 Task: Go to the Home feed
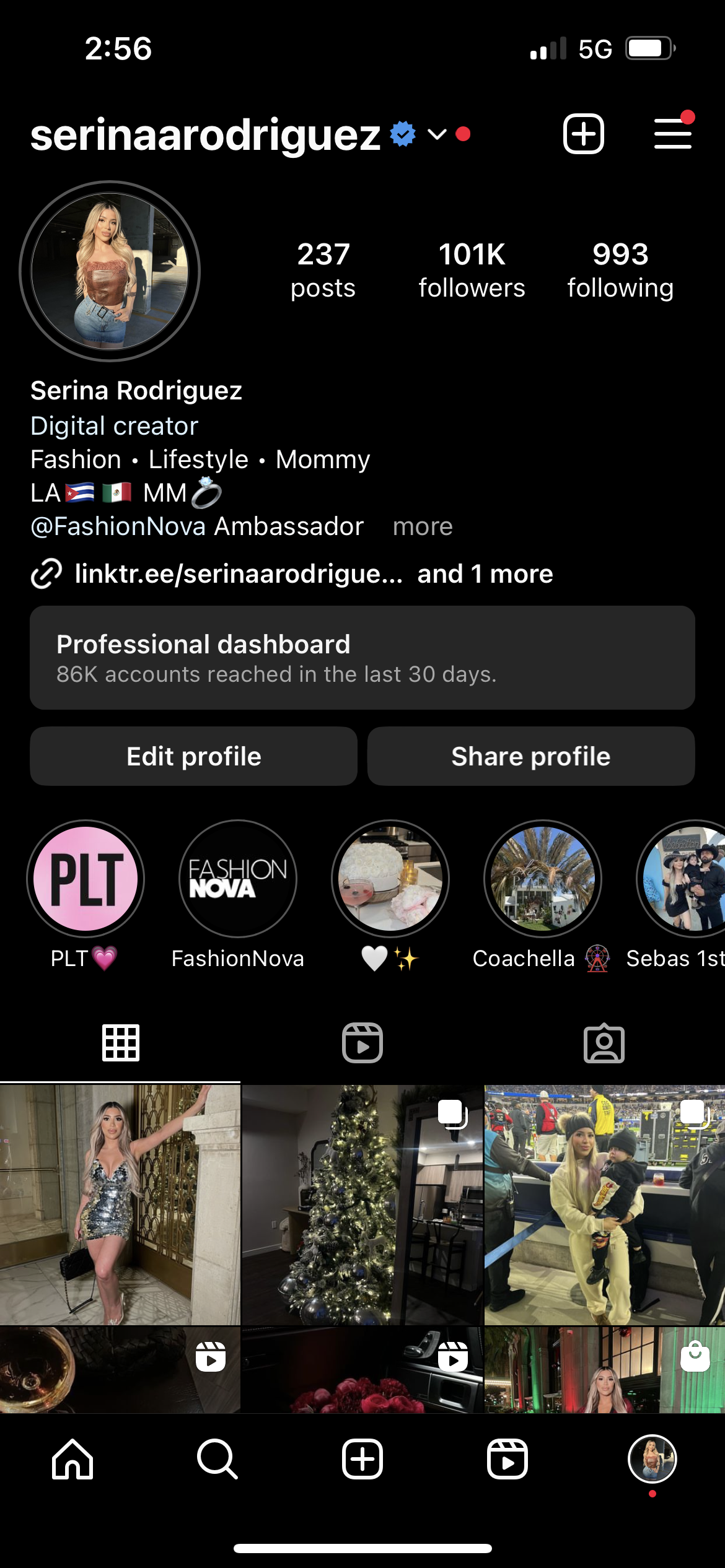(x=72, y=1459)
